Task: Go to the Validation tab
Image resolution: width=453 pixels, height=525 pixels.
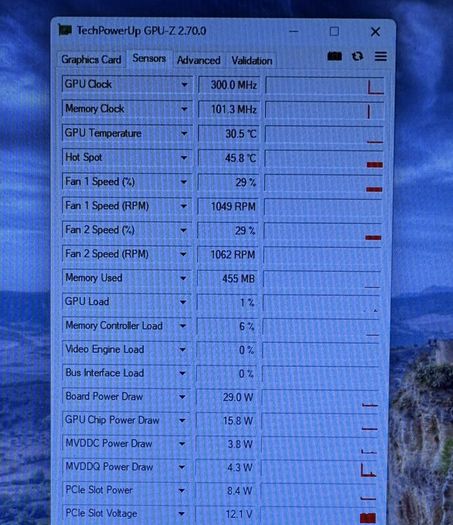Action: click(251, 61)
